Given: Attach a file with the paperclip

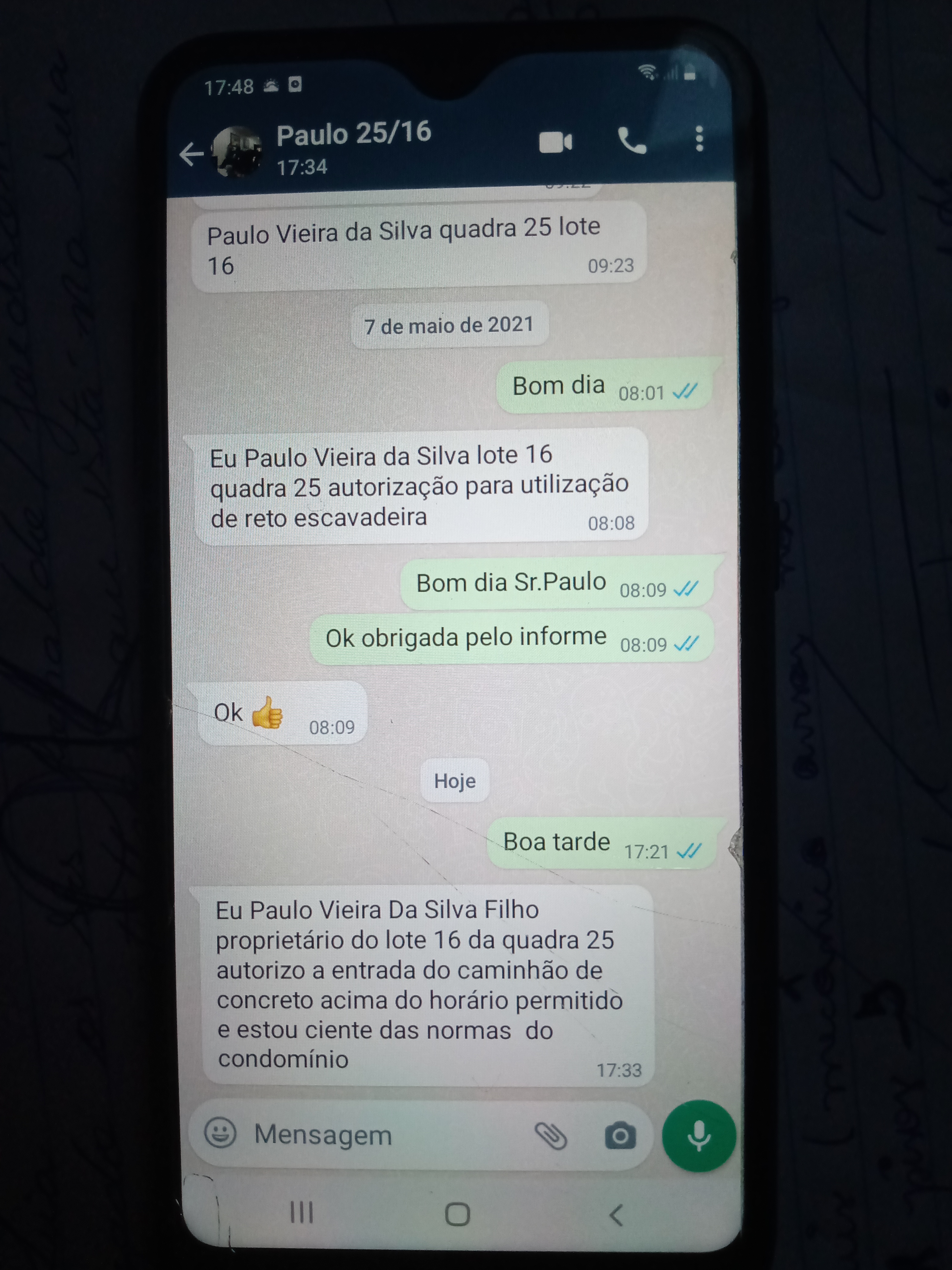Looking at the screenshot, I should 550,1135.
